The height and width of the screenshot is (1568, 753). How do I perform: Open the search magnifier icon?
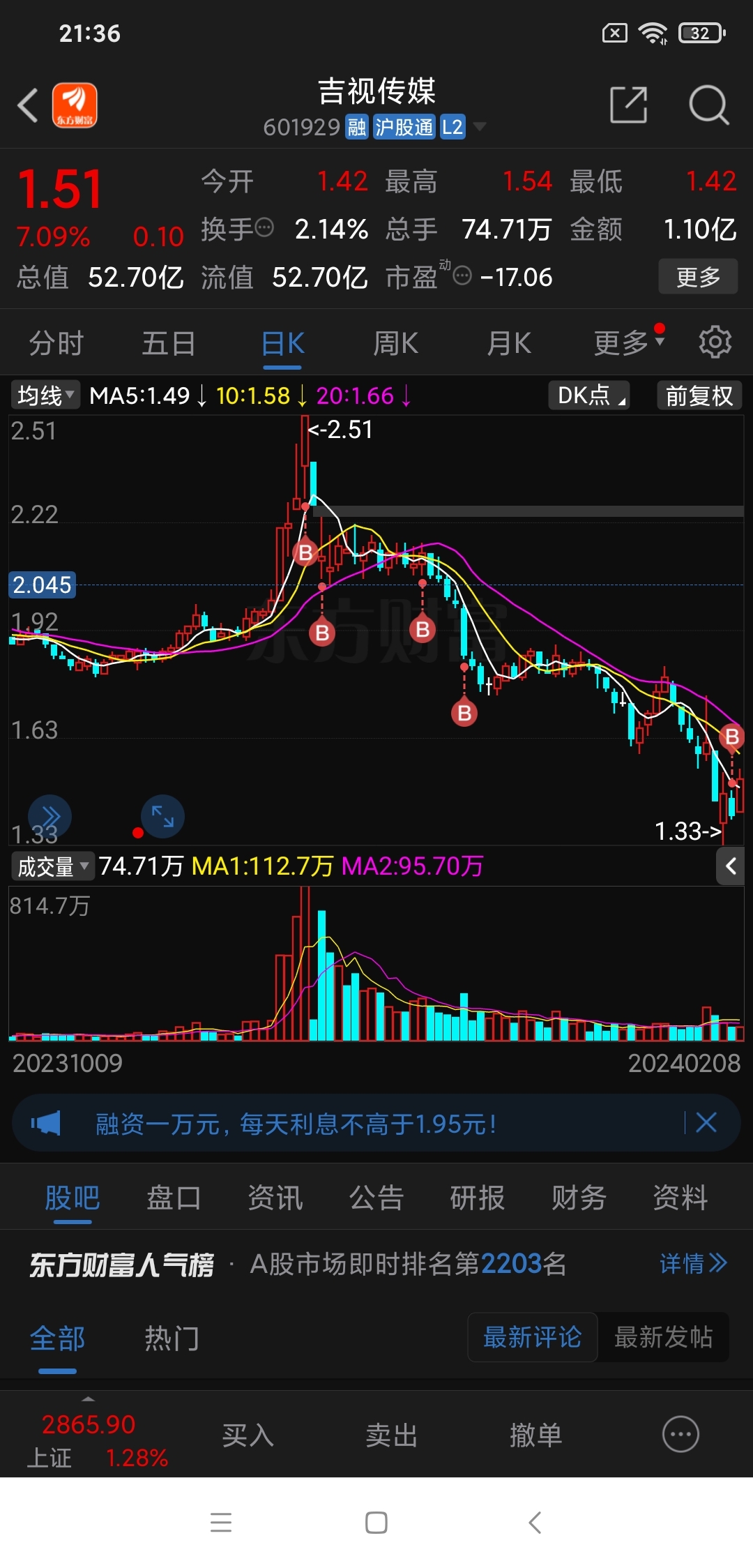click(708, 105)
